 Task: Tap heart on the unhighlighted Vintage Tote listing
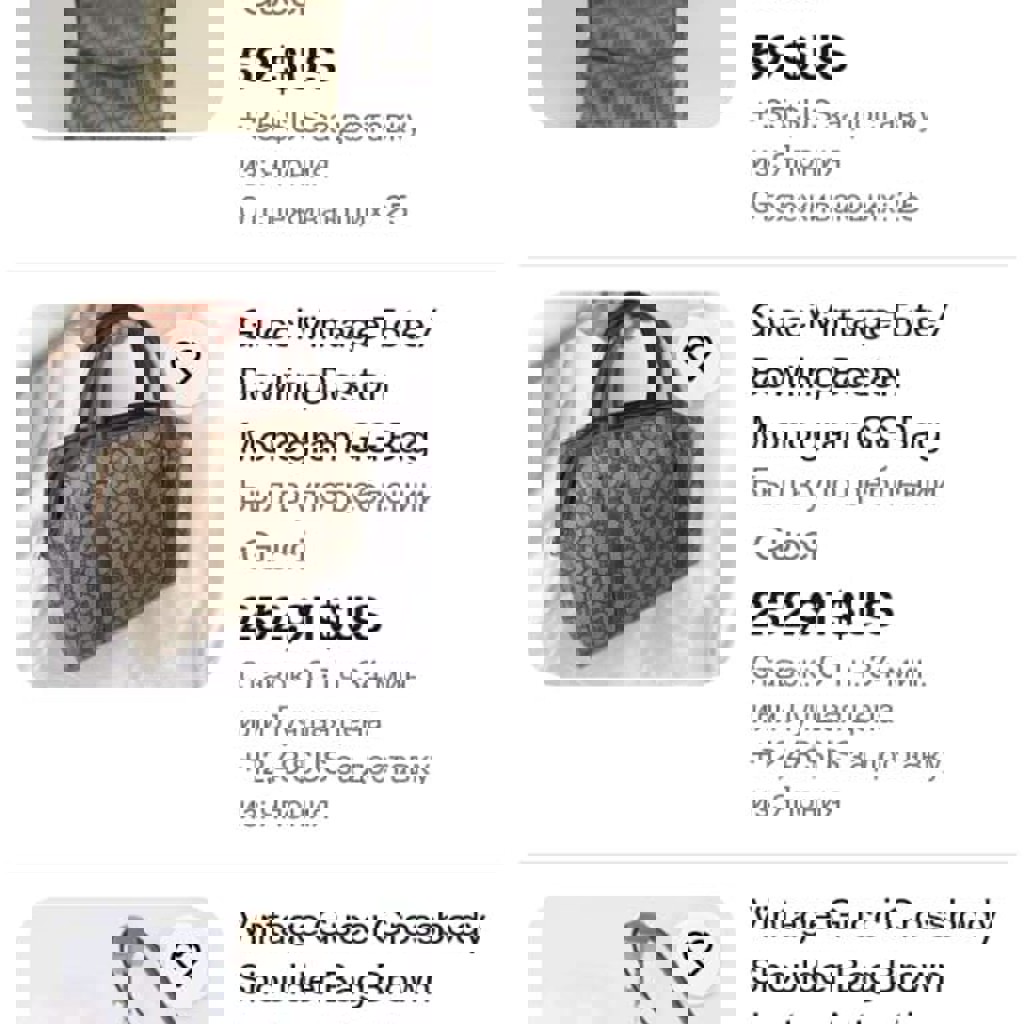[698, 351]
